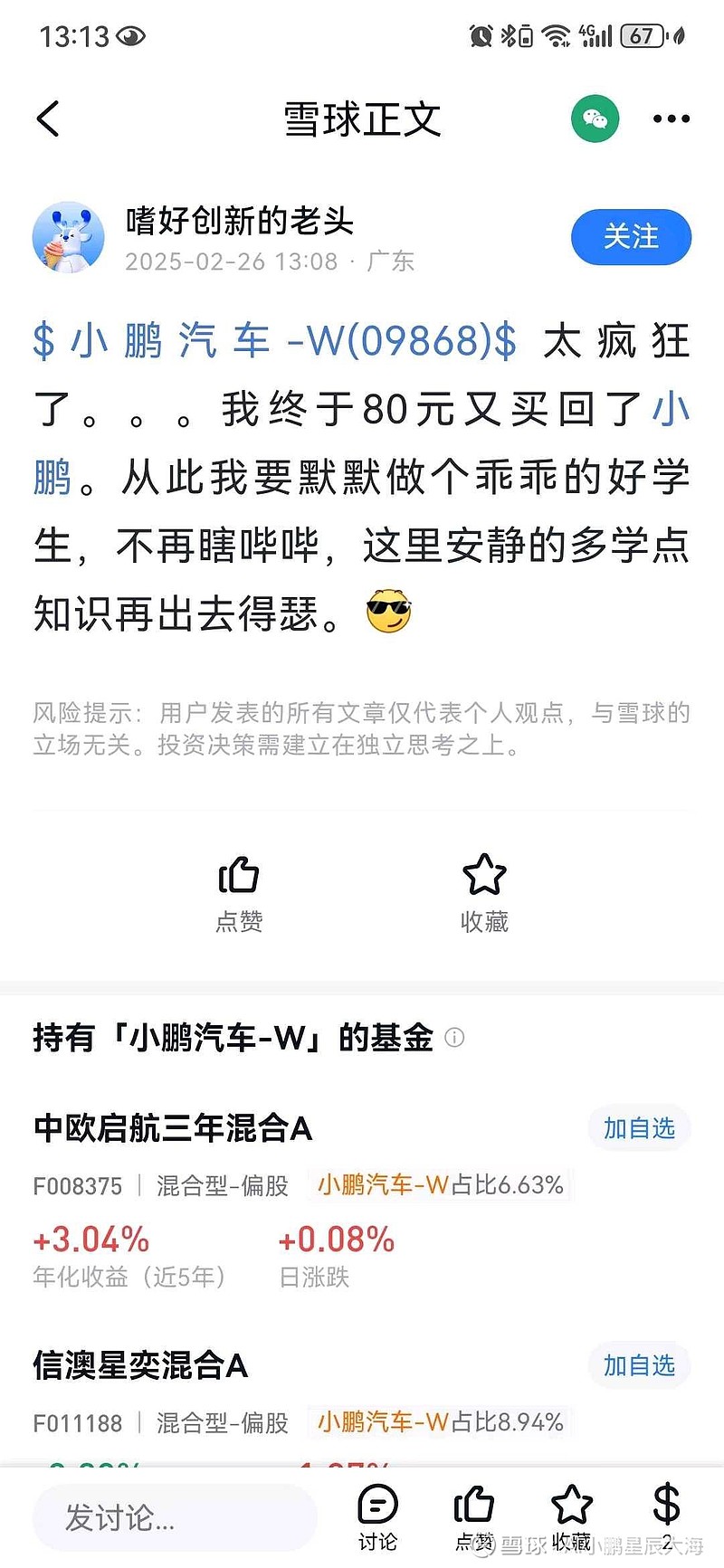Share the post via the WeChat icon
This screenshot has height=1568, width=724.
pos(595,119)
